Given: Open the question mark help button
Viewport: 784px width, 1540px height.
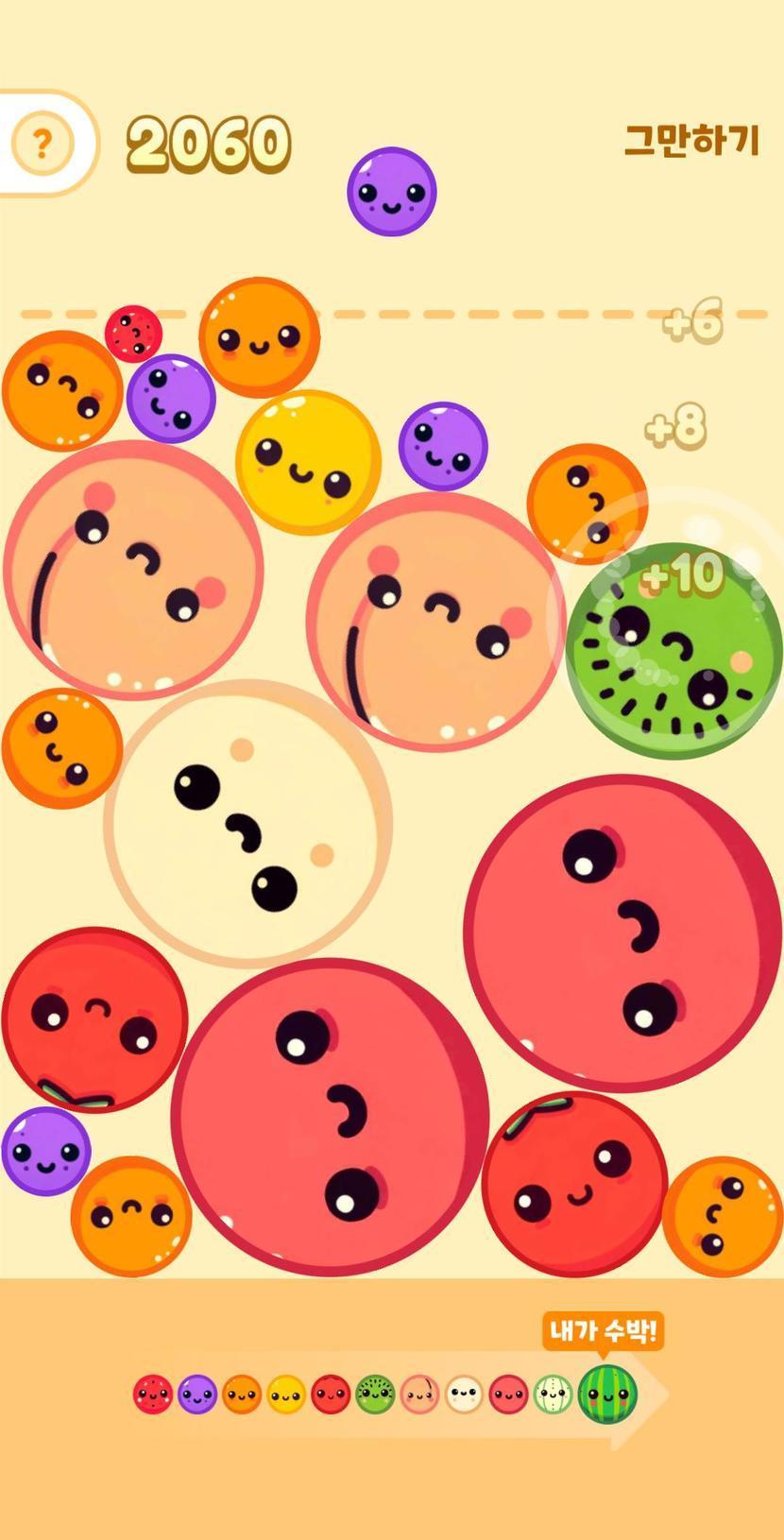Looking at the screenshot, I should (42, 144).
